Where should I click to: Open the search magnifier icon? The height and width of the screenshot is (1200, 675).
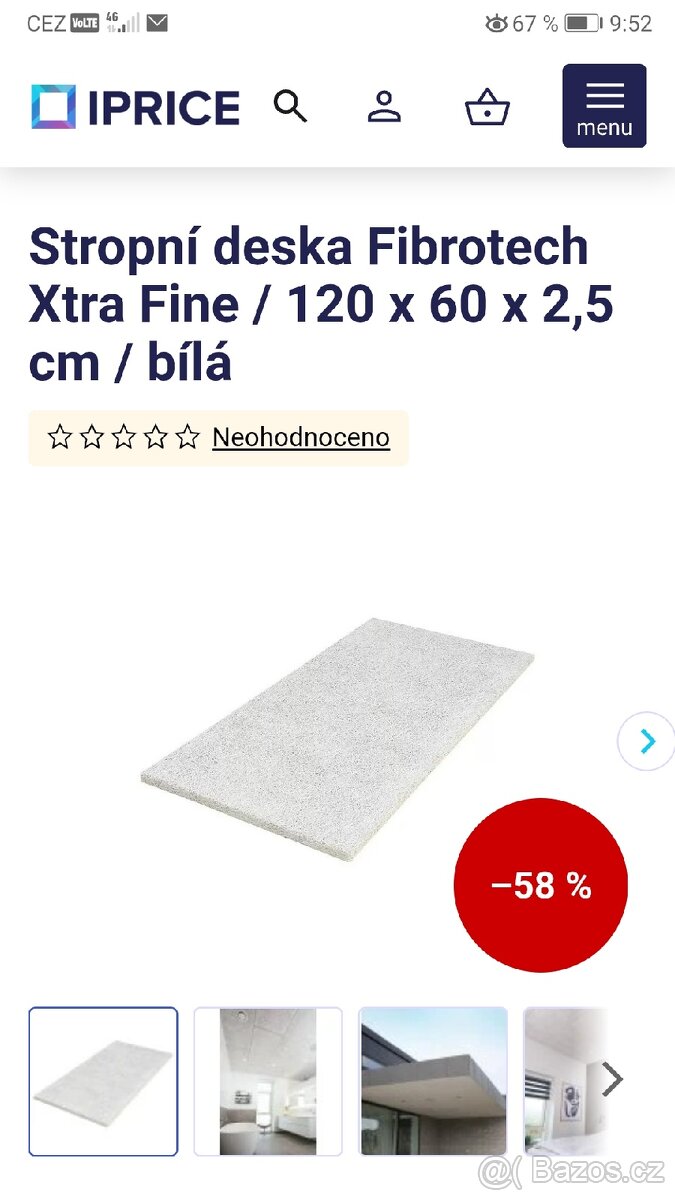click(290, 106)
